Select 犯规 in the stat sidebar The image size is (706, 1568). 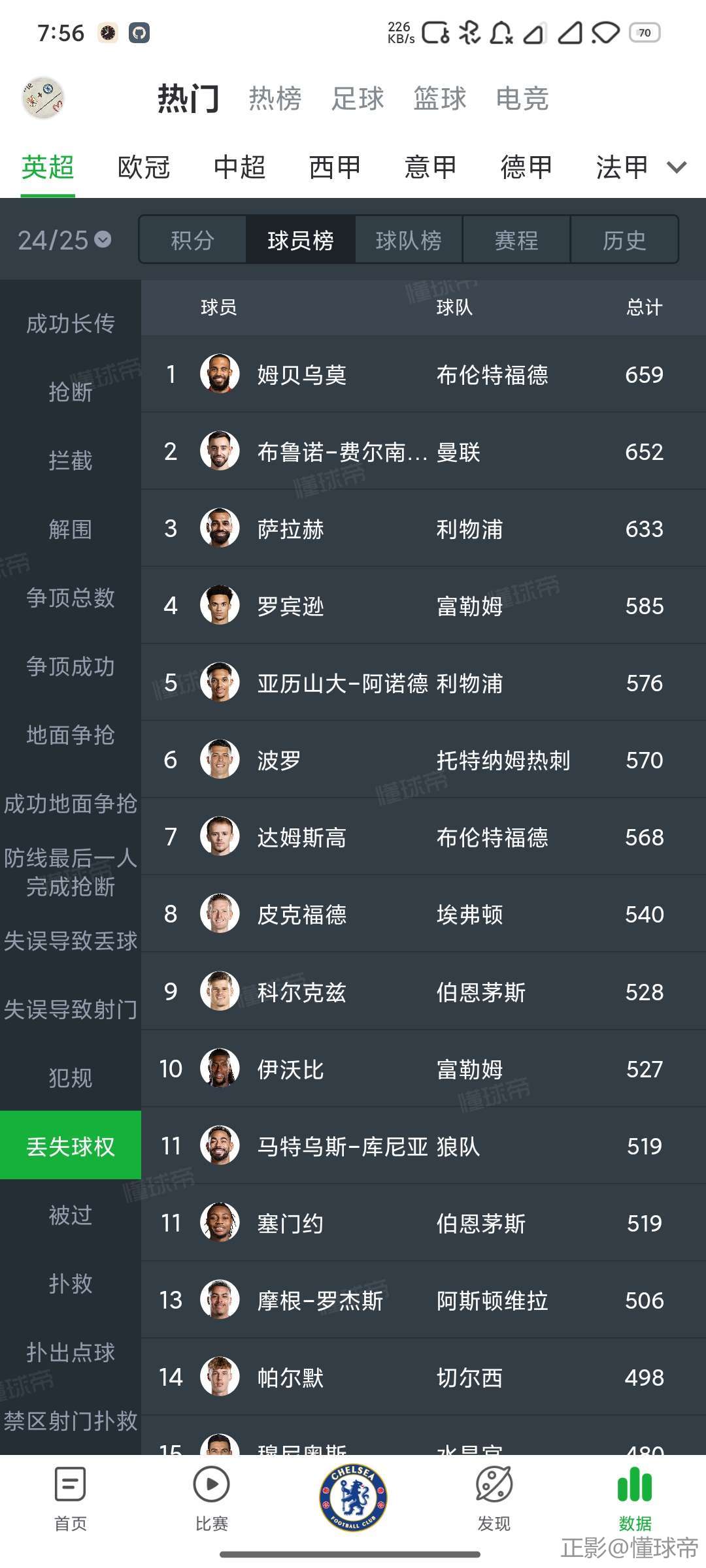71,1078
